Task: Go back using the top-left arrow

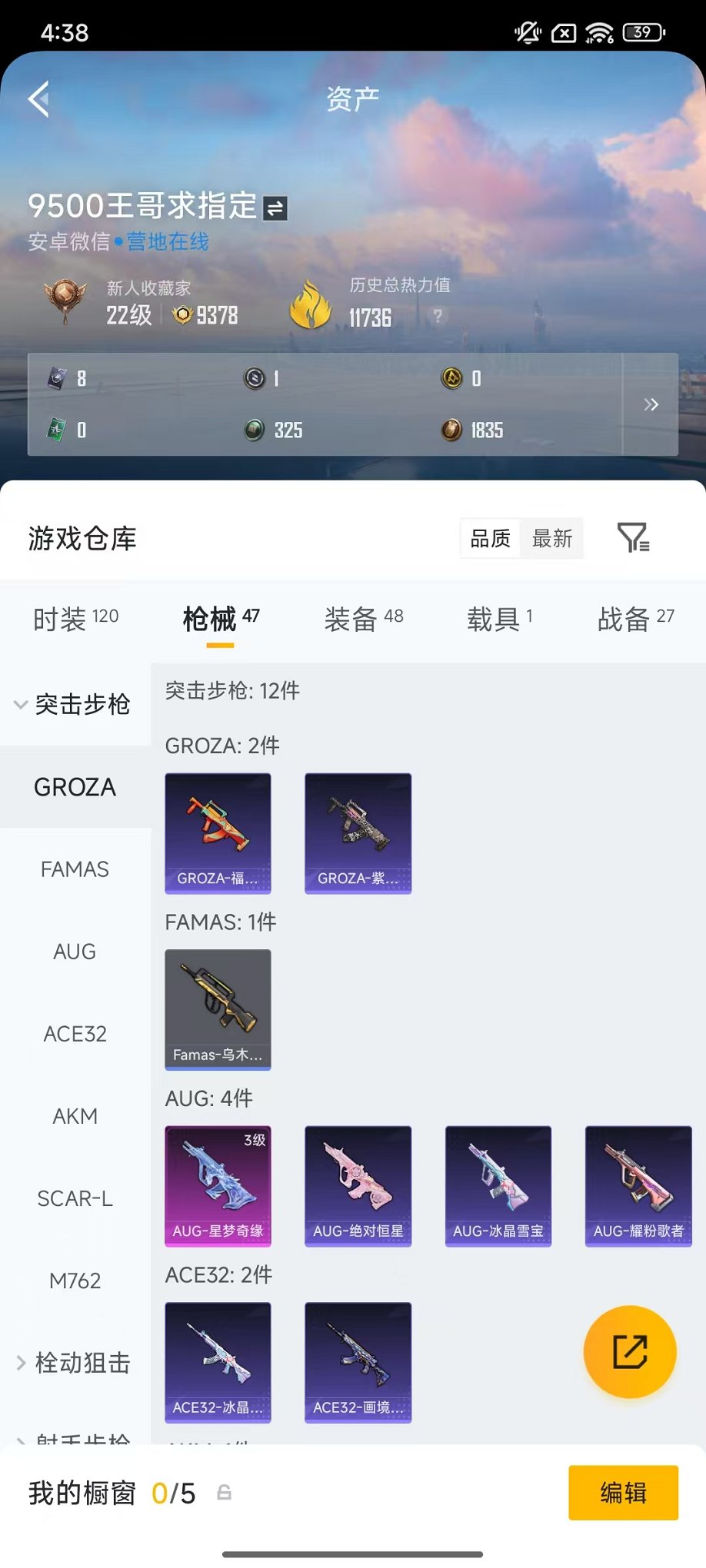Action: pos(38,99)
